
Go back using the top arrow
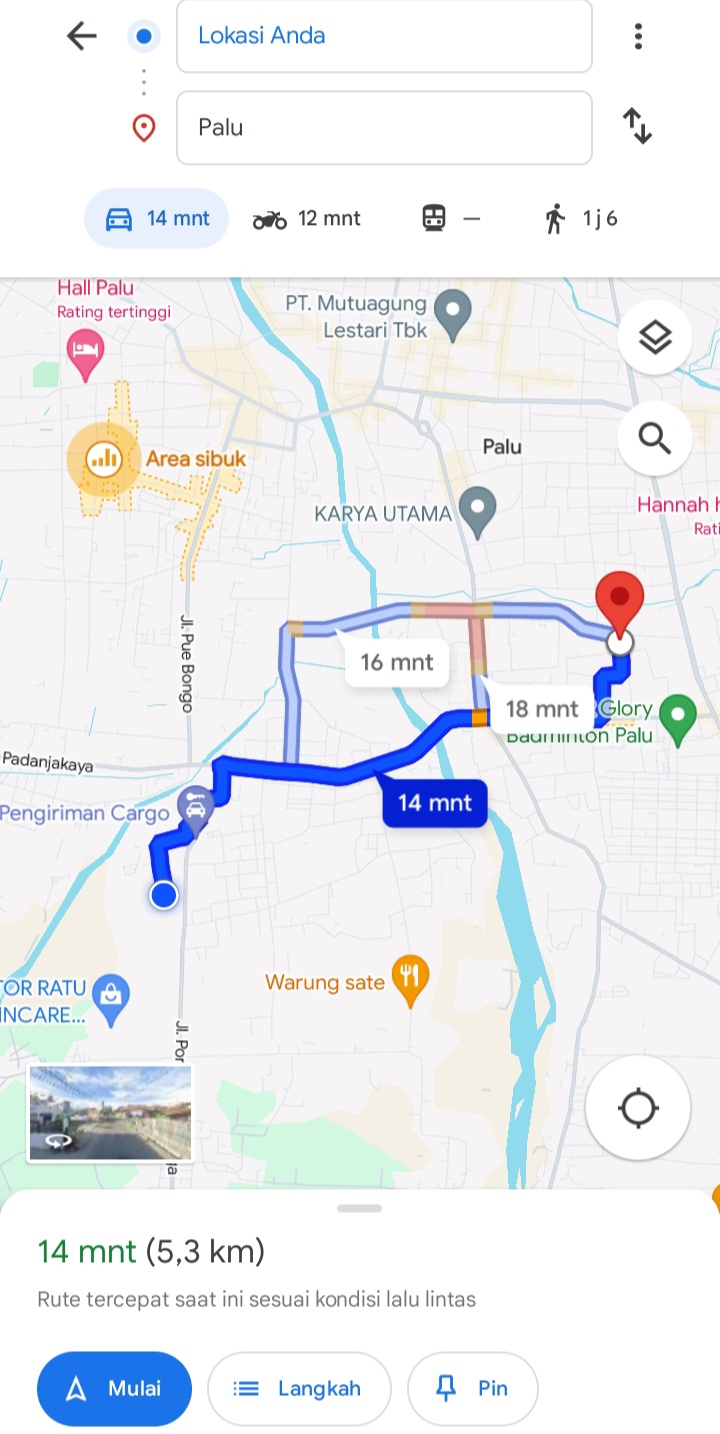click(x=81, y=37)
